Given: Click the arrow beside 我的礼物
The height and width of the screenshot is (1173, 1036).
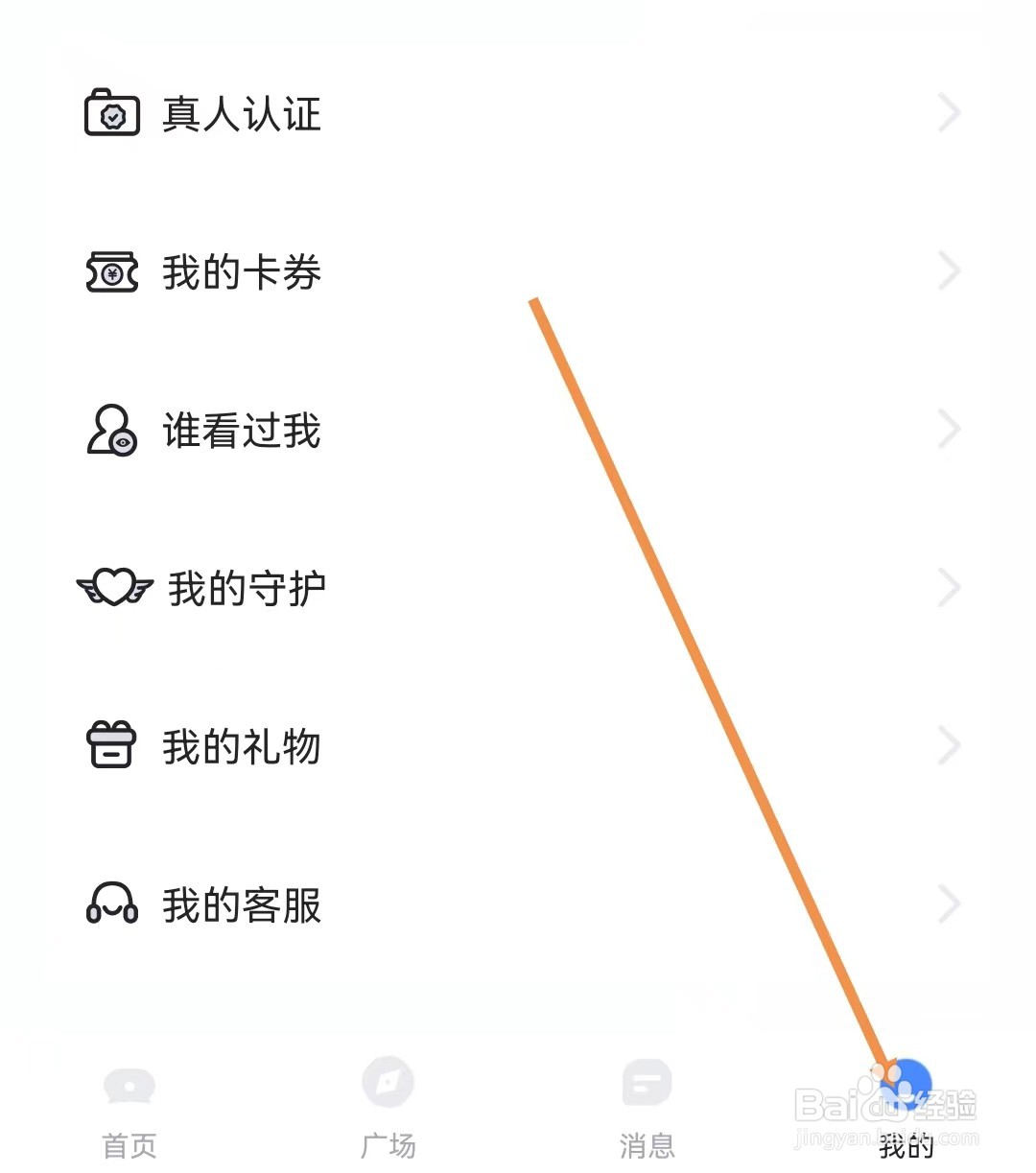Looking at the screenshot, I should click(x=948, y=745).
